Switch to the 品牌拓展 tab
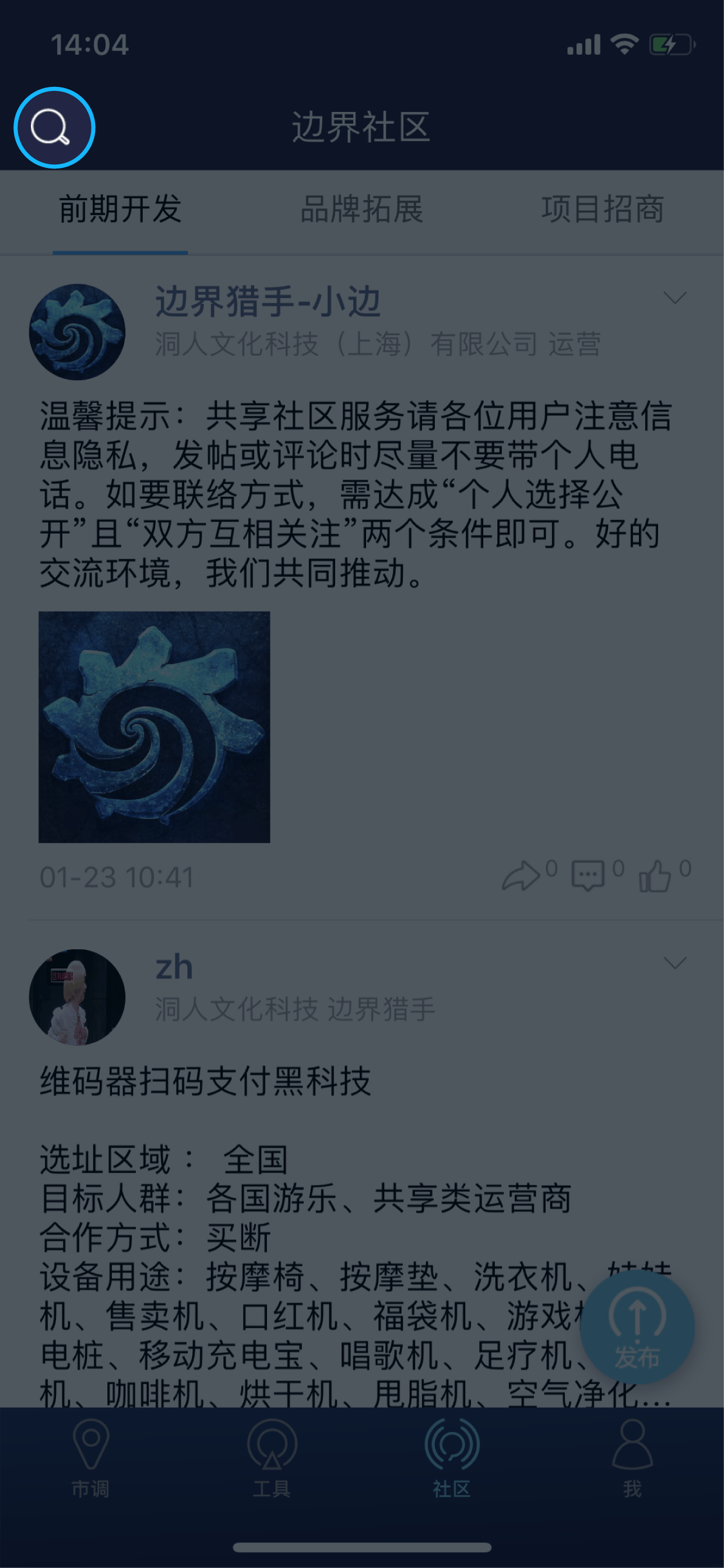This screenshot has width=724, height=1568. (x=362, y=209)
